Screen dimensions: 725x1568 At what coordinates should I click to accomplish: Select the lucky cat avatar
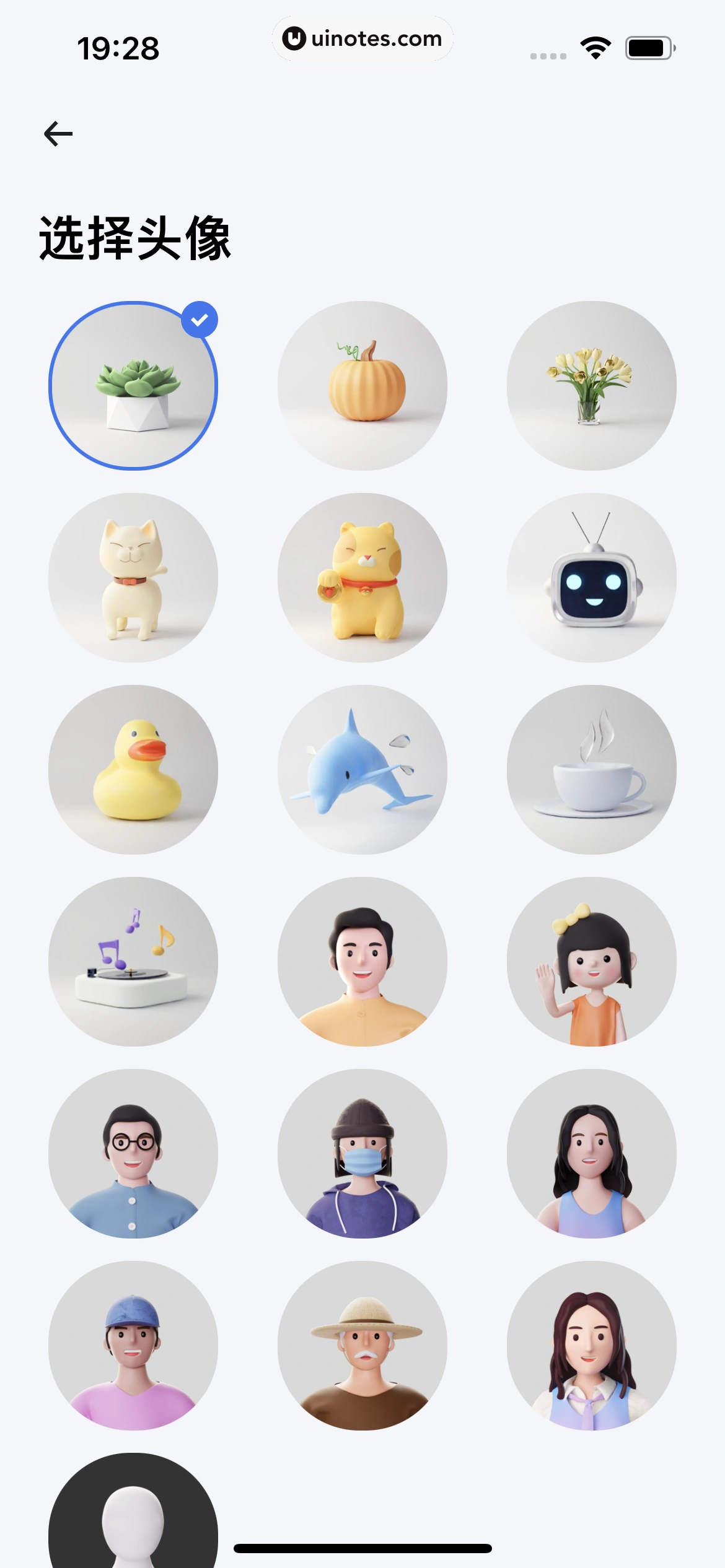tap(363, 576)
